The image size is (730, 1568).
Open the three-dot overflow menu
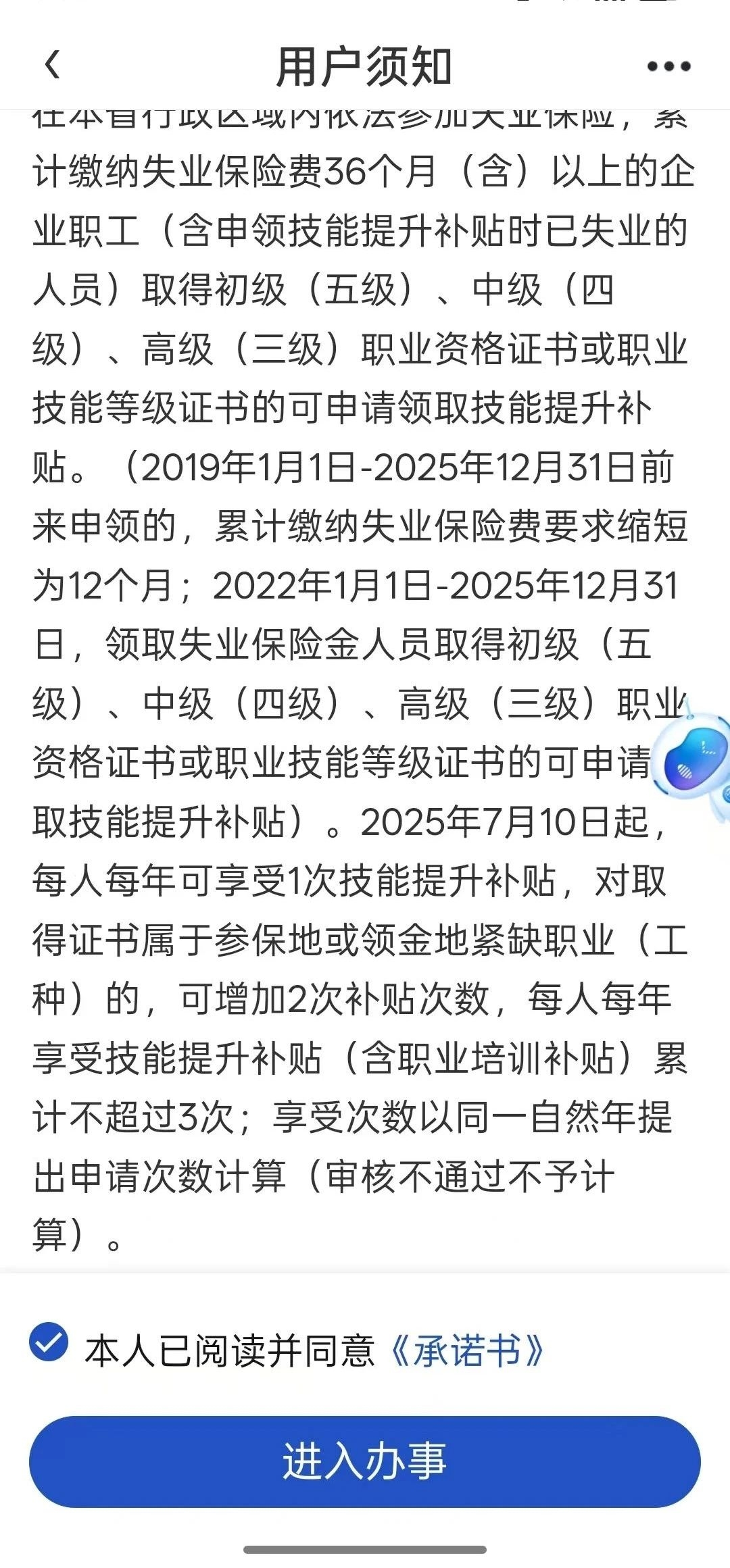(668, 66)
